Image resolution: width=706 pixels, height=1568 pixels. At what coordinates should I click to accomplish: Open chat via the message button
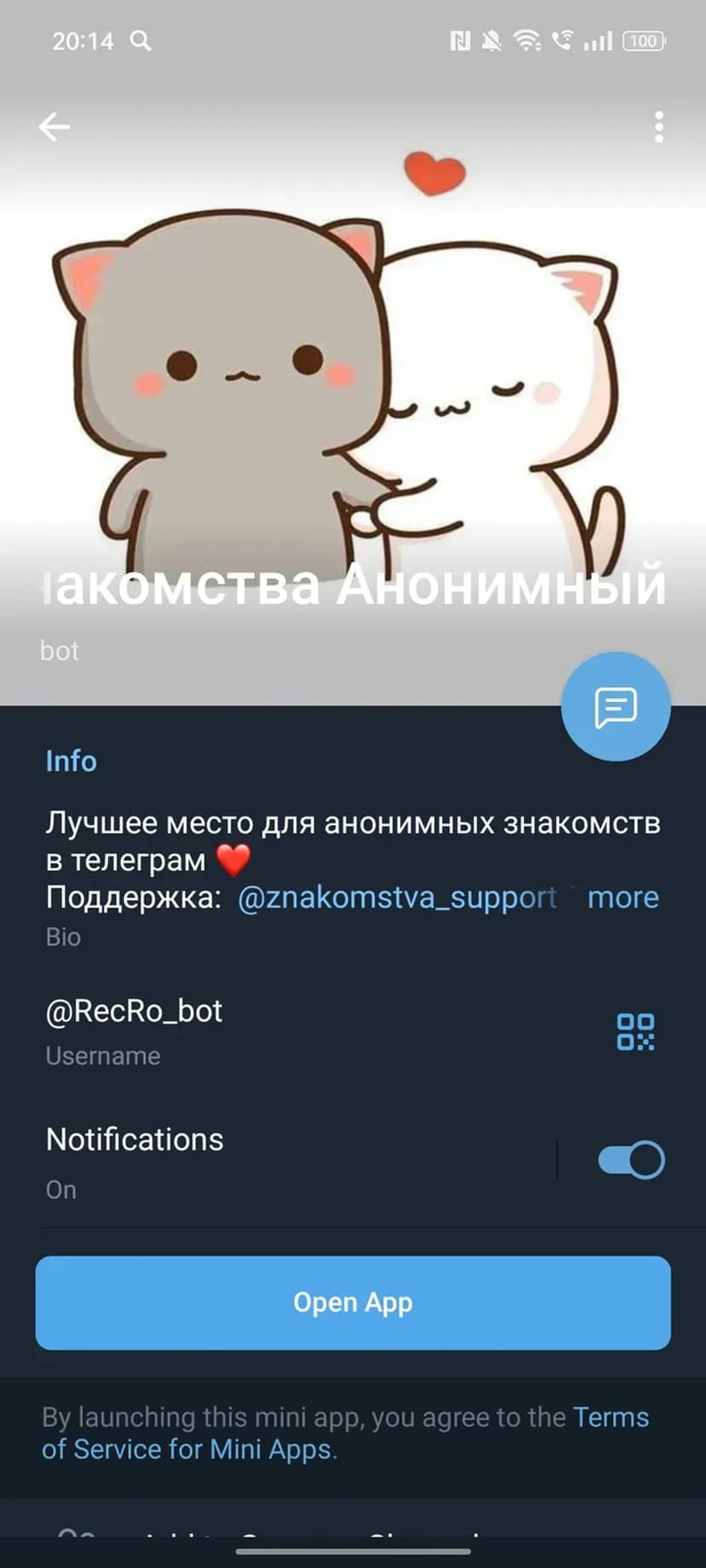pos(616,706)
